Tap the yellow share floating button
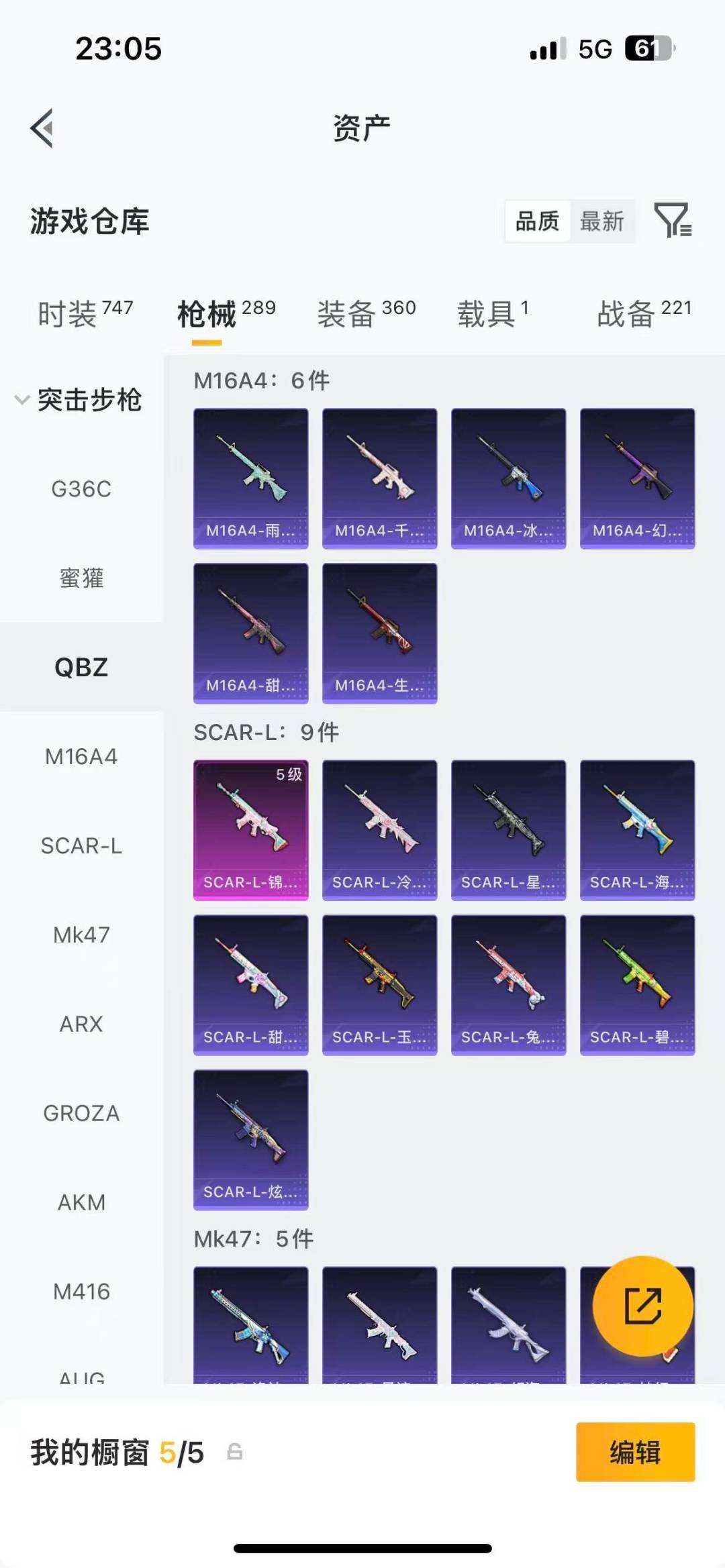Screen dimensions: 725x1568 [x=643, y=1306]
